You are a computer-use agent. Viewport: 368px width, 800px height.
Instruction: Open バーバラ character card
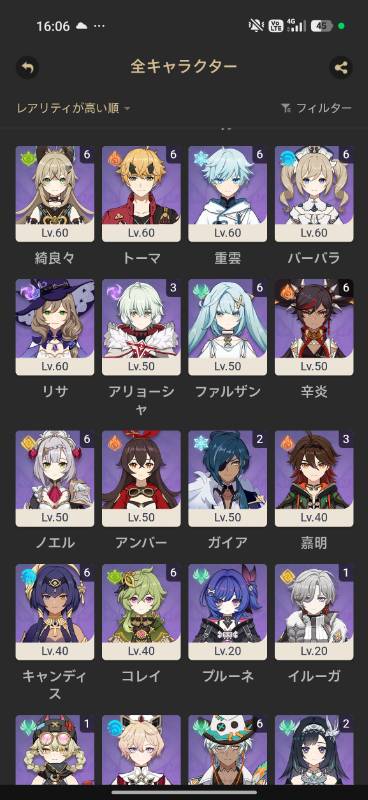click(314, 194)
